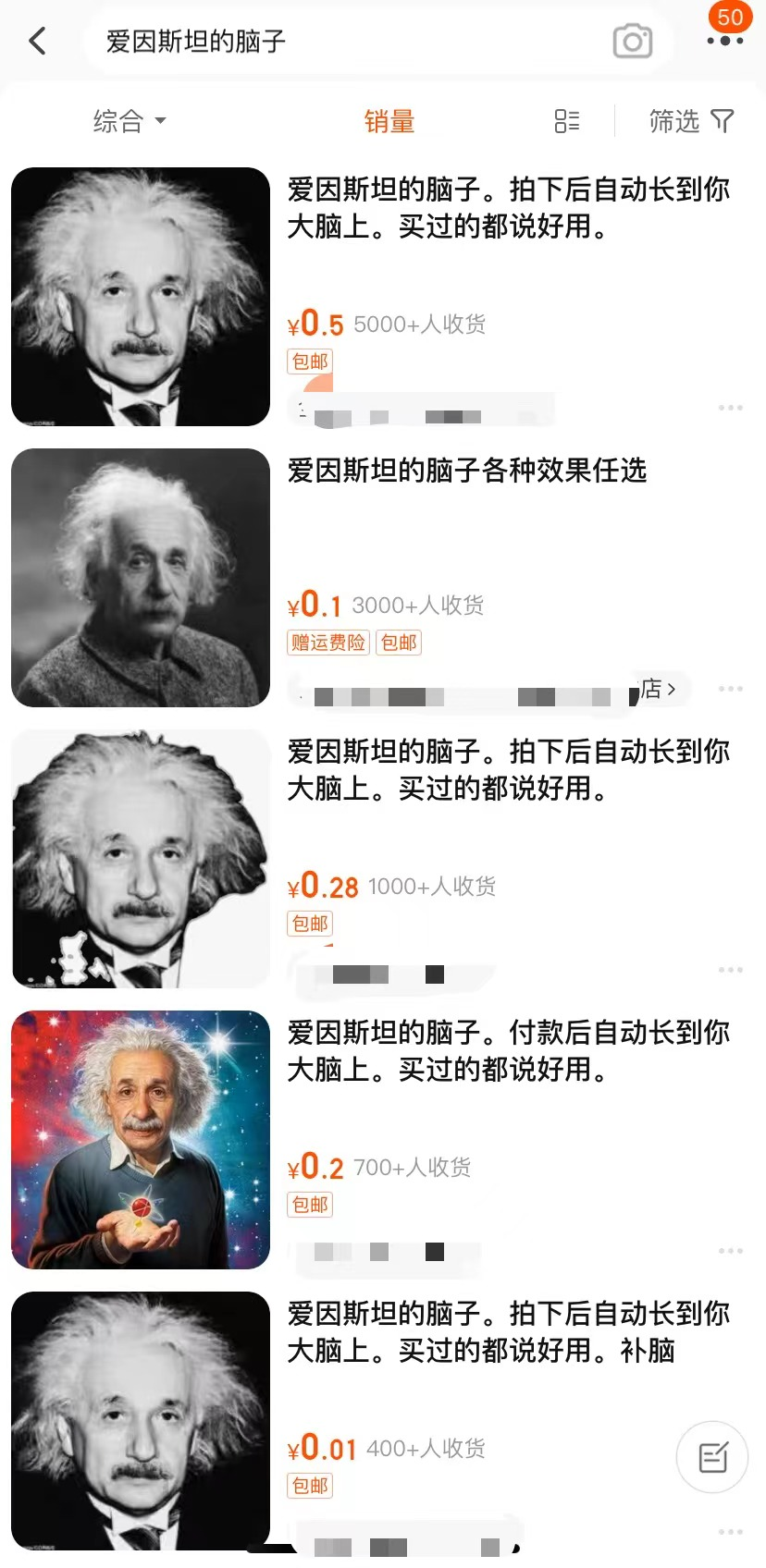Open the 筛选 filter panel

pyautogui.click(x=690, y=121)
